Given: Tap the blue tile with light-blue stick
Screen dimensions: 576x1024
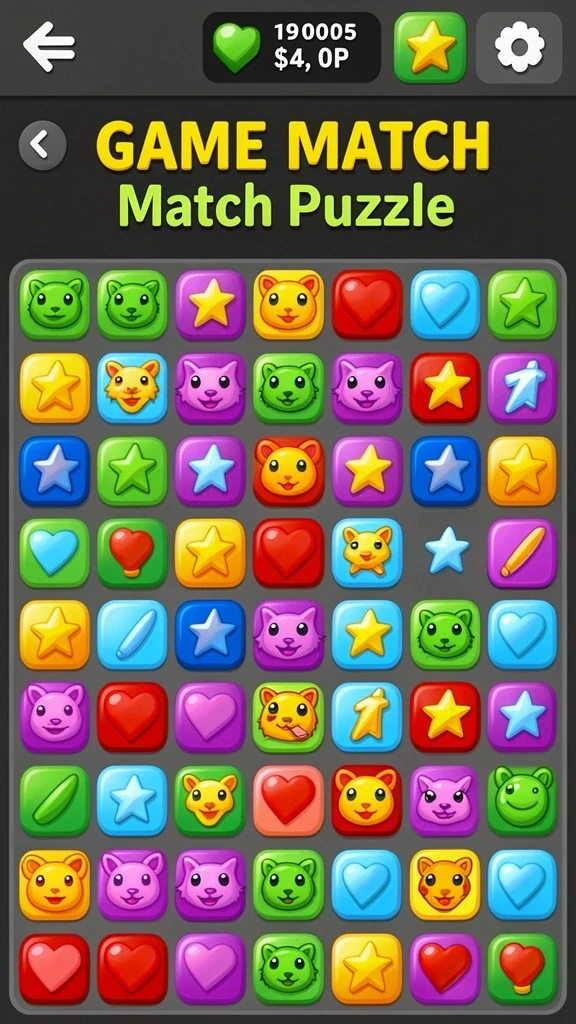Looking at the screenshot, I should 133,635.
